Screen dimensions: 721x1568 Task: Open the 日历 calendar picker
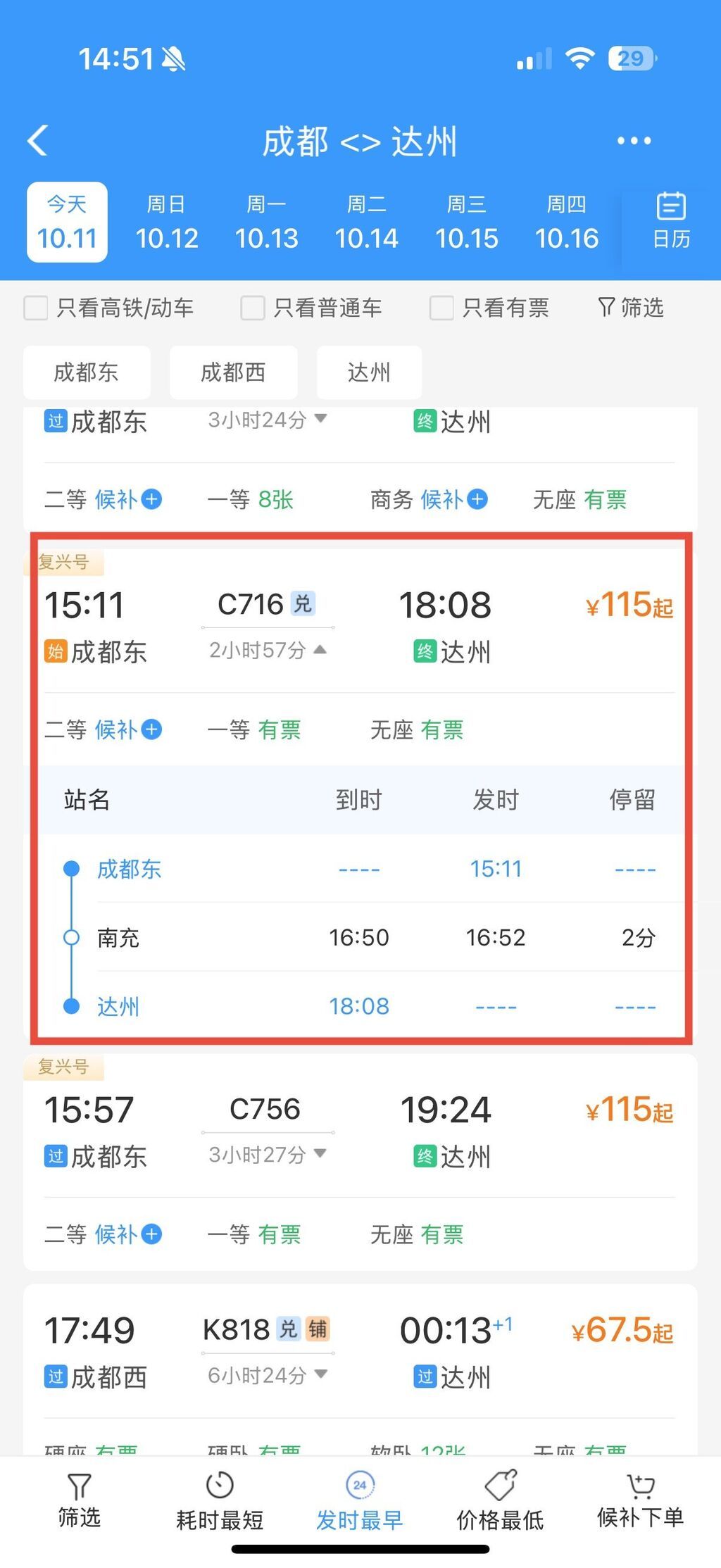(x=671, y=222)
